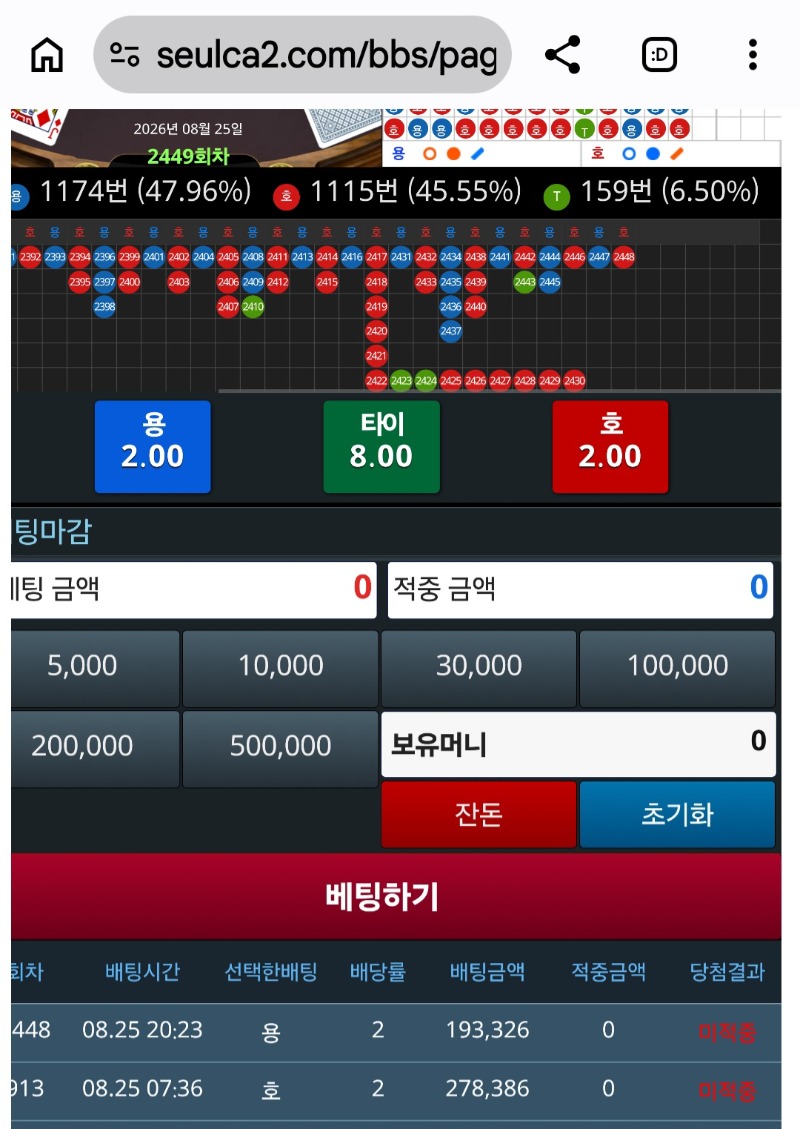Select the 용 2.00 bet option
Viewport: 800px width, 1129px height.
[x=153, y=447]
